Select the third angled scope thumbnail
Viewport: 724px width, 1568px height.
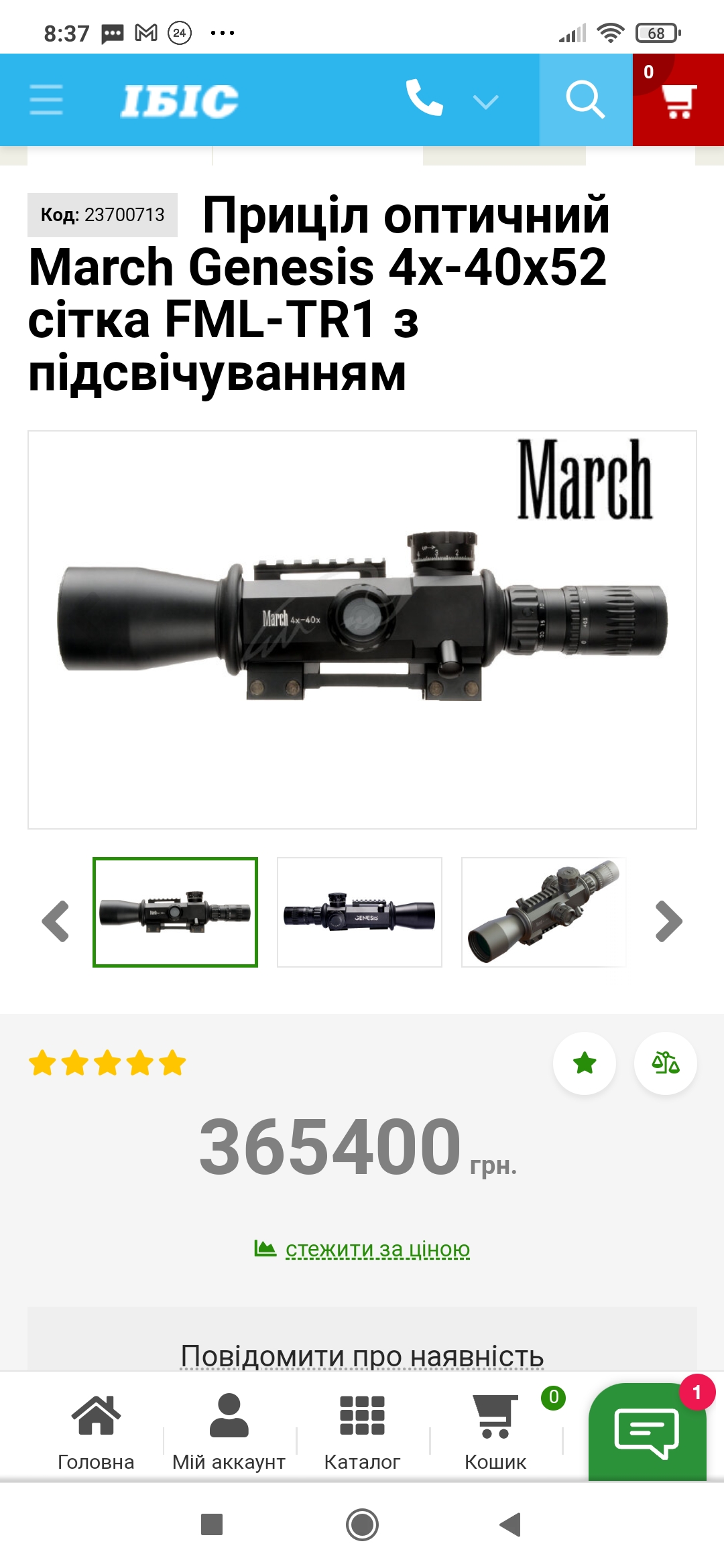coord(544,912)
